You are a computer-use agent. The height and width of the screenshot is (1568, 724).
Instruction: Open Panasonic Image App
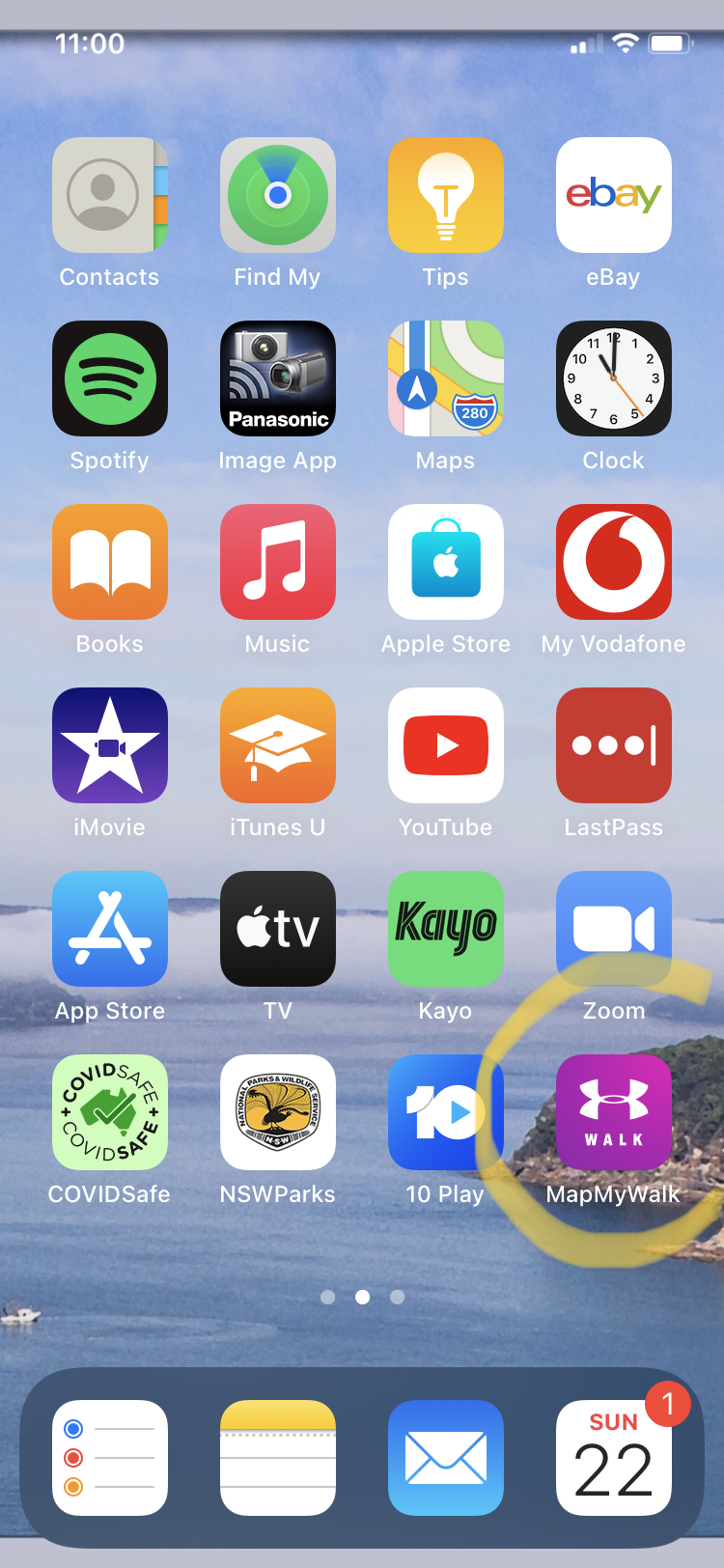(x=278, y=378)
